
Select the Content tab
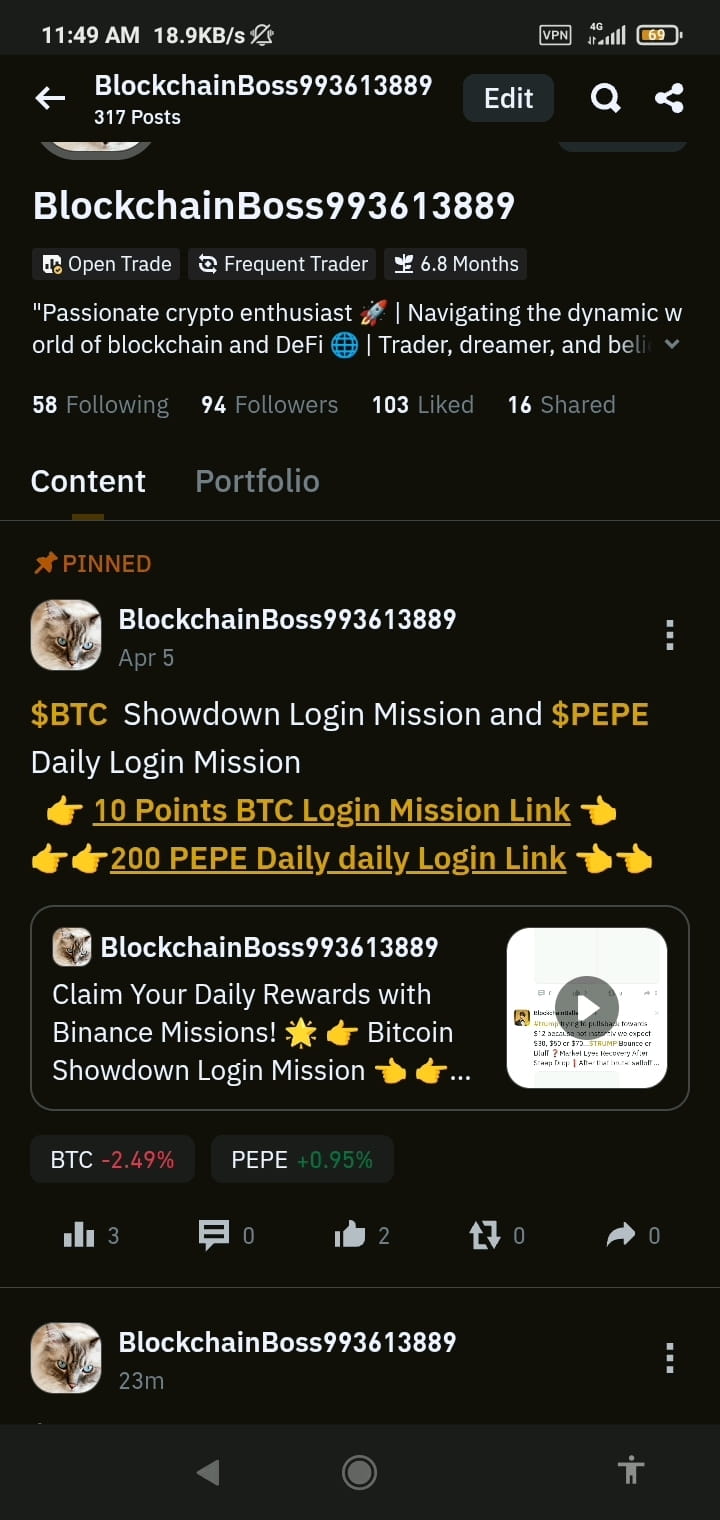[x=88, y=481]
